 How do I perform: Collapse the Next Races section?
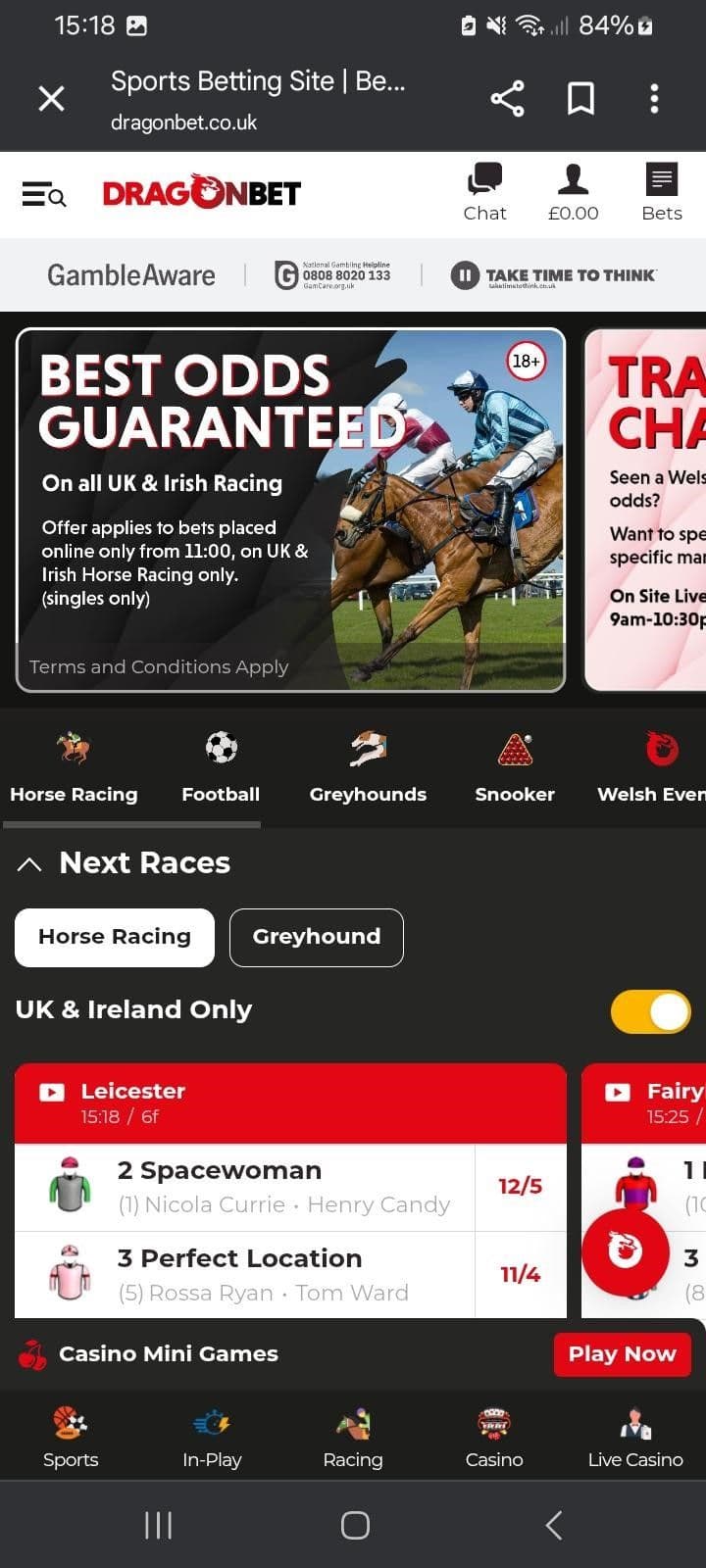[x=29, y=863]
